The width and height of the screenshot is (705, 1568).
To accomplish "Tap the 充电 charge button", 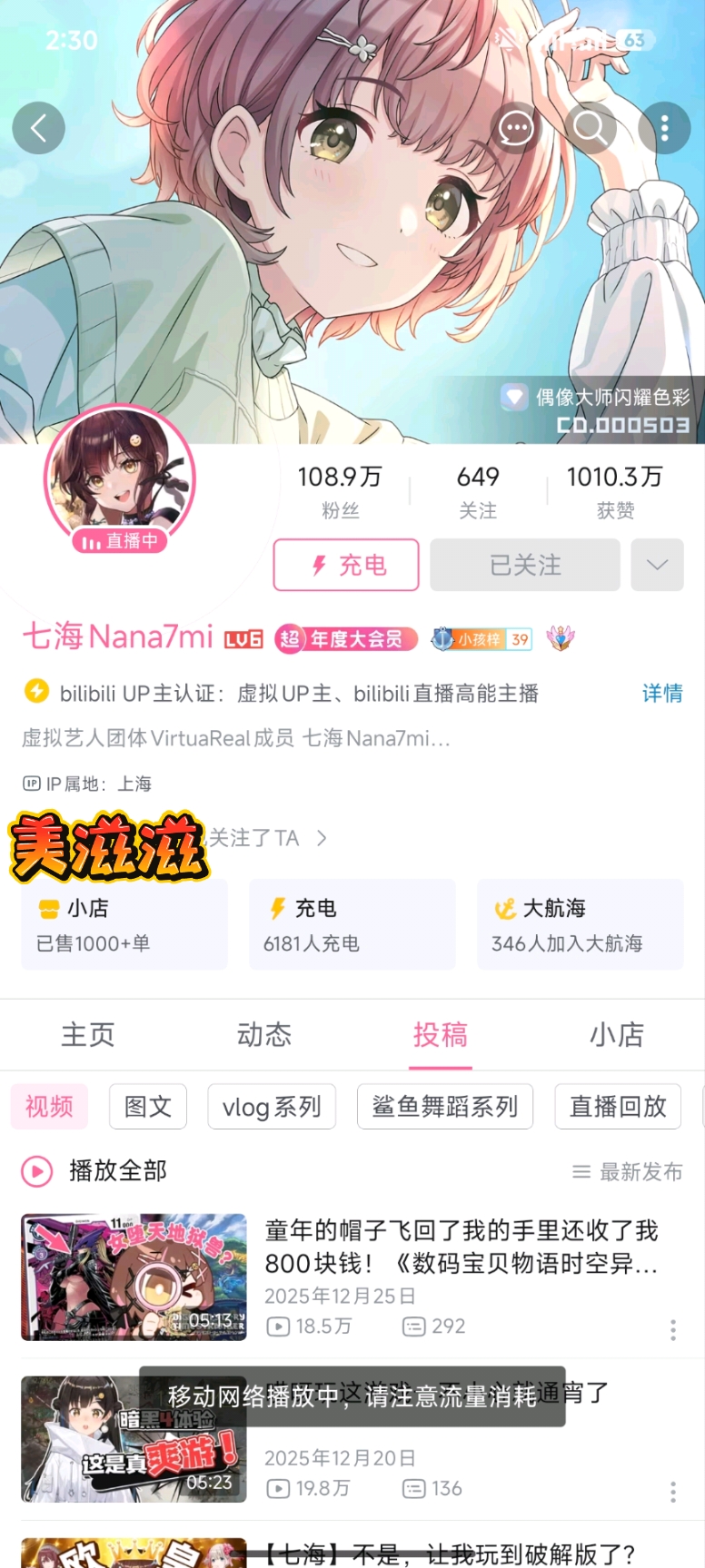I will click(346, 565).
